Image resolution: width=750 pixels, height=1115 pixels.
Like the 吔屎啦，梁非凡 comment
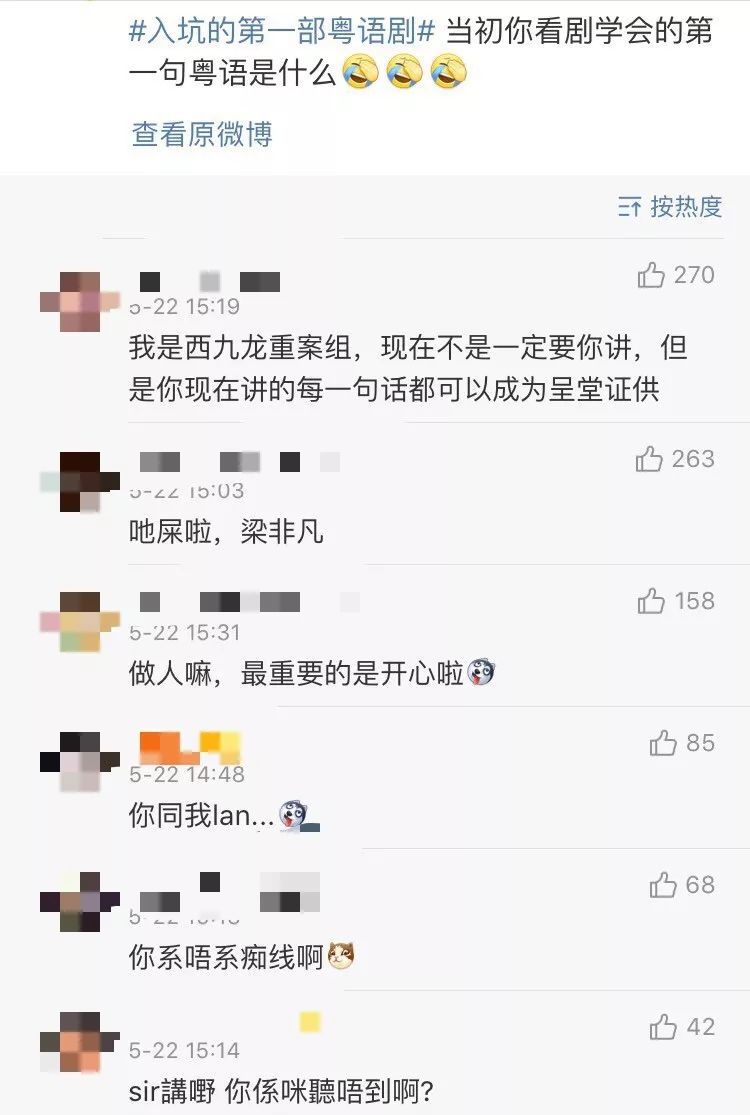[x=650, y=459]
